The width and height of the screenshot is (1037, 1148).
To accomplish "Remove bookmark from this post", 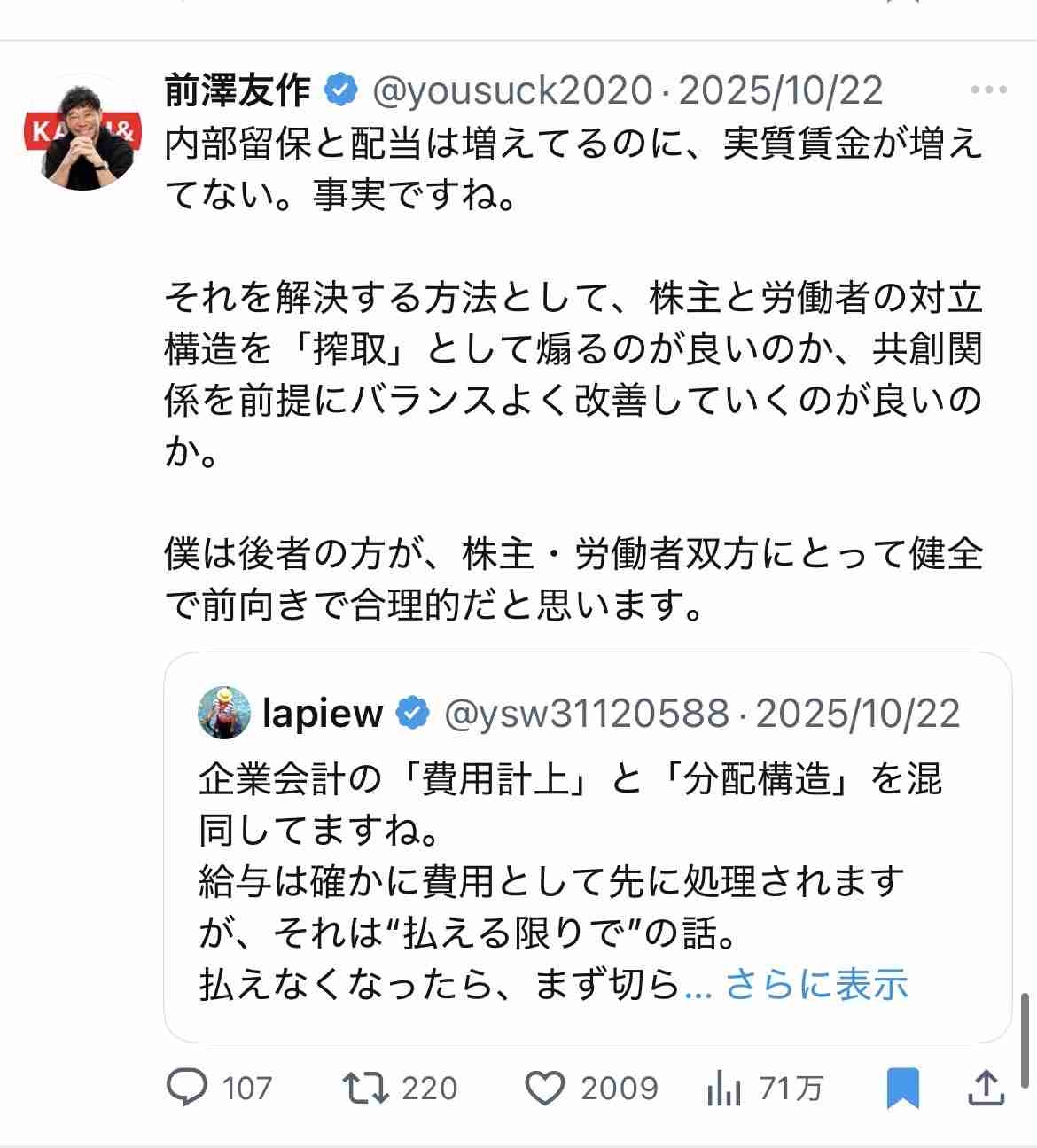I will 902,1088.
